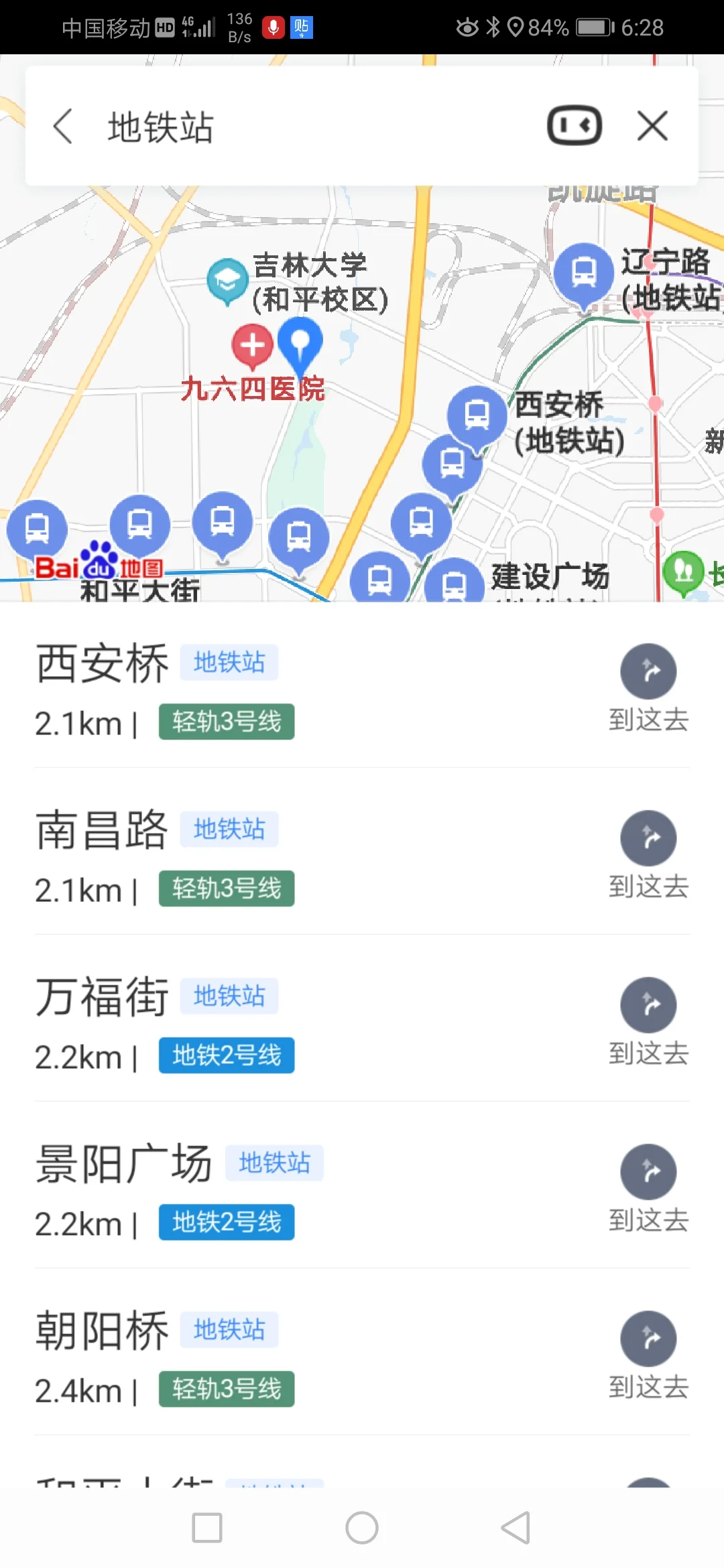Tap the 轻轨3号线 badge under 西安桥

coord(226,722)
